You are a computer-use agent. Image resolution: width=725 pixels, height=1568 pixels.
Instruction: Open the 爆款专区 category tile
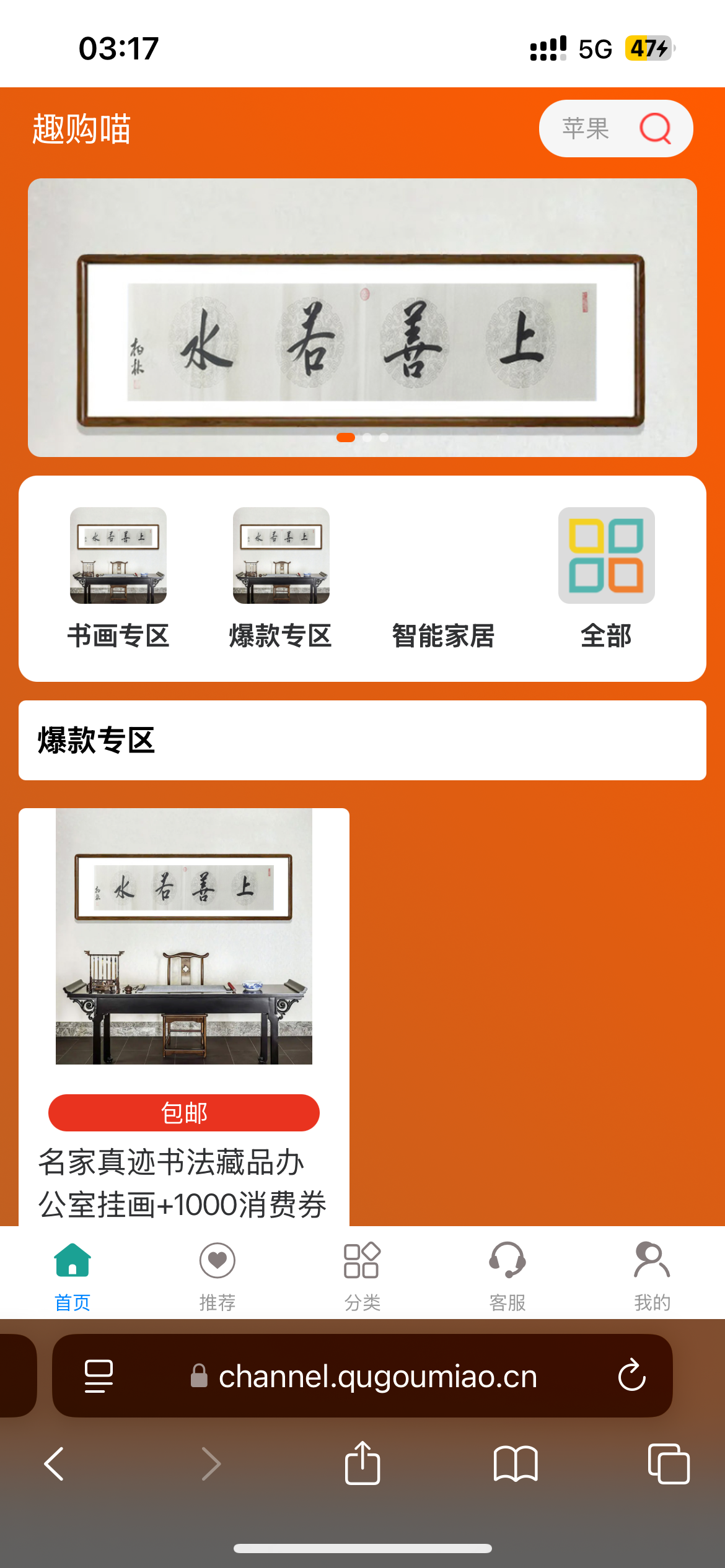point(281,576)
